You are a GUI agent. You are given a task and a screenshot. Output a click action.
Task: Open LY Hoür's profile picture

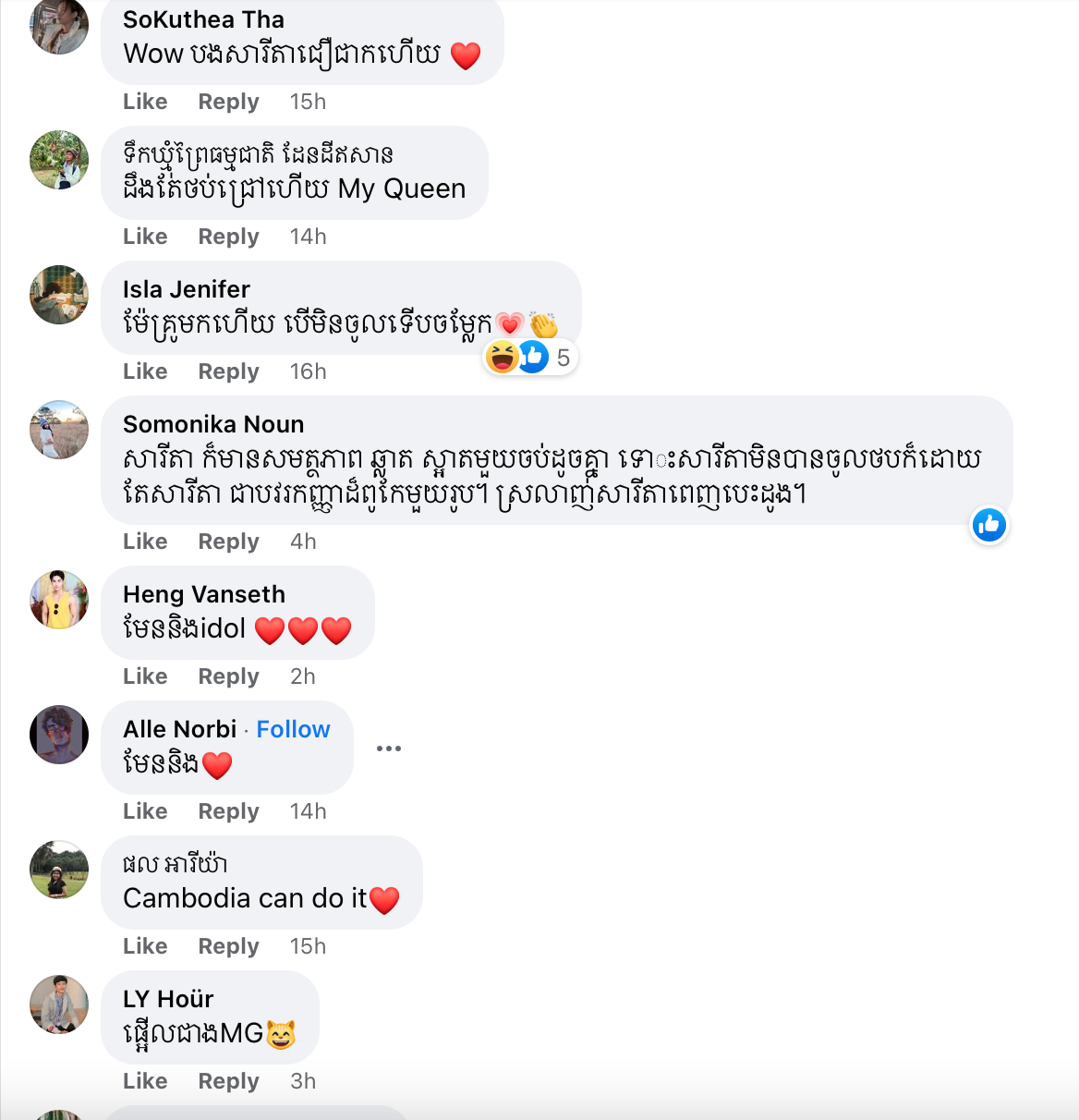click(59, 1004)
